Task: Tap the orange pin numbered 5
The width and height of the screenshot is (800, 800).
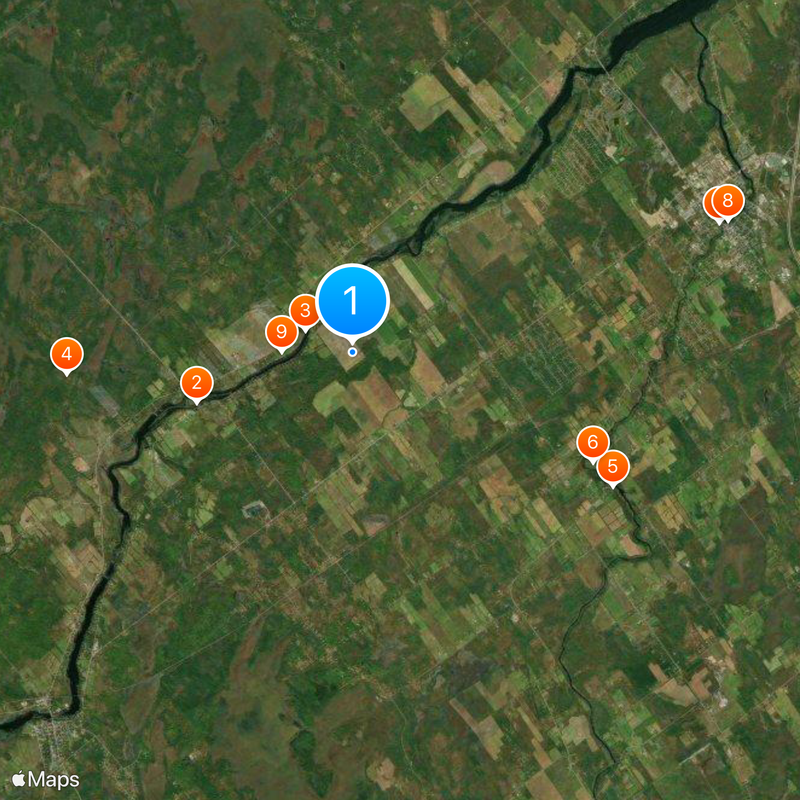Action: coord(613,466)
